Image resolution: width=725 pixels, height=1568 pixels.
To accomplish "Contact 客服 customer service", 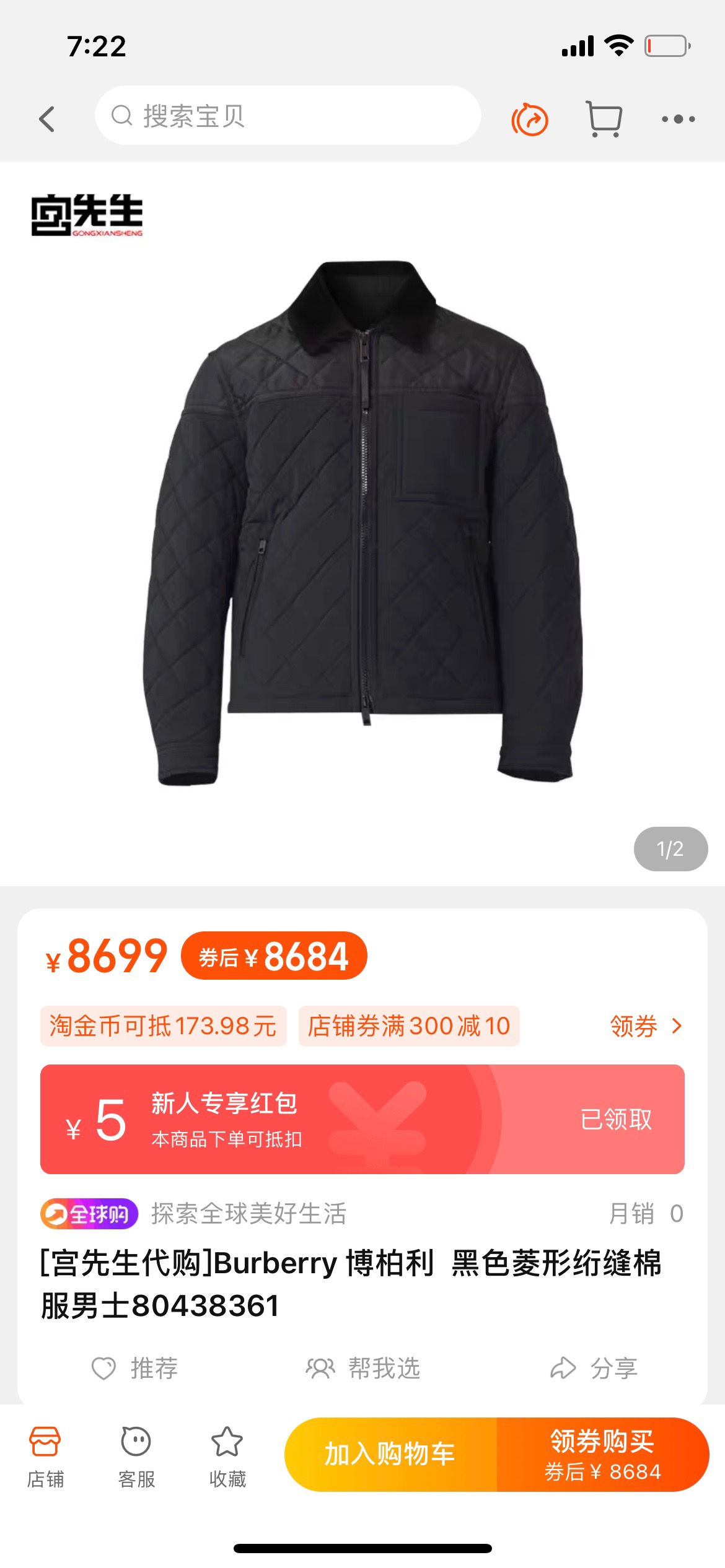I will [x=136, y=1456].
